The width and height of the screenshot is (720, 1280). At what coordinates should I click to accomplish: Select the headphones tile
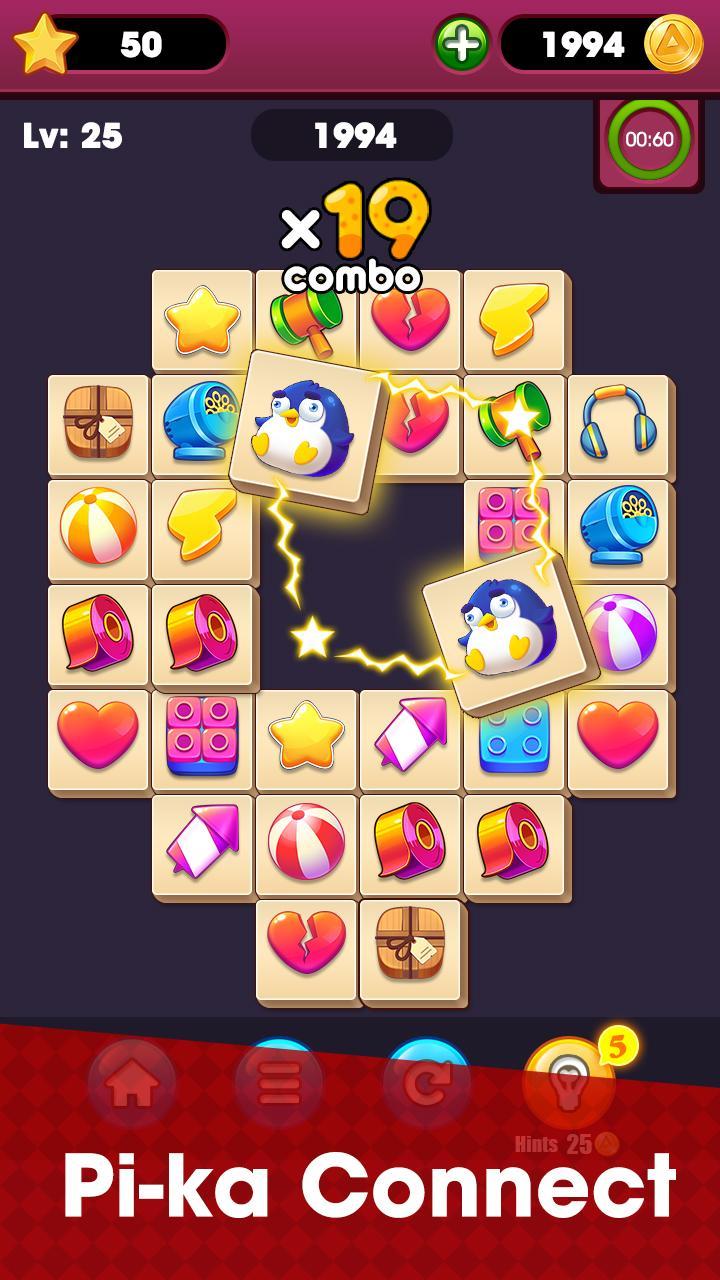click(619, 425)
